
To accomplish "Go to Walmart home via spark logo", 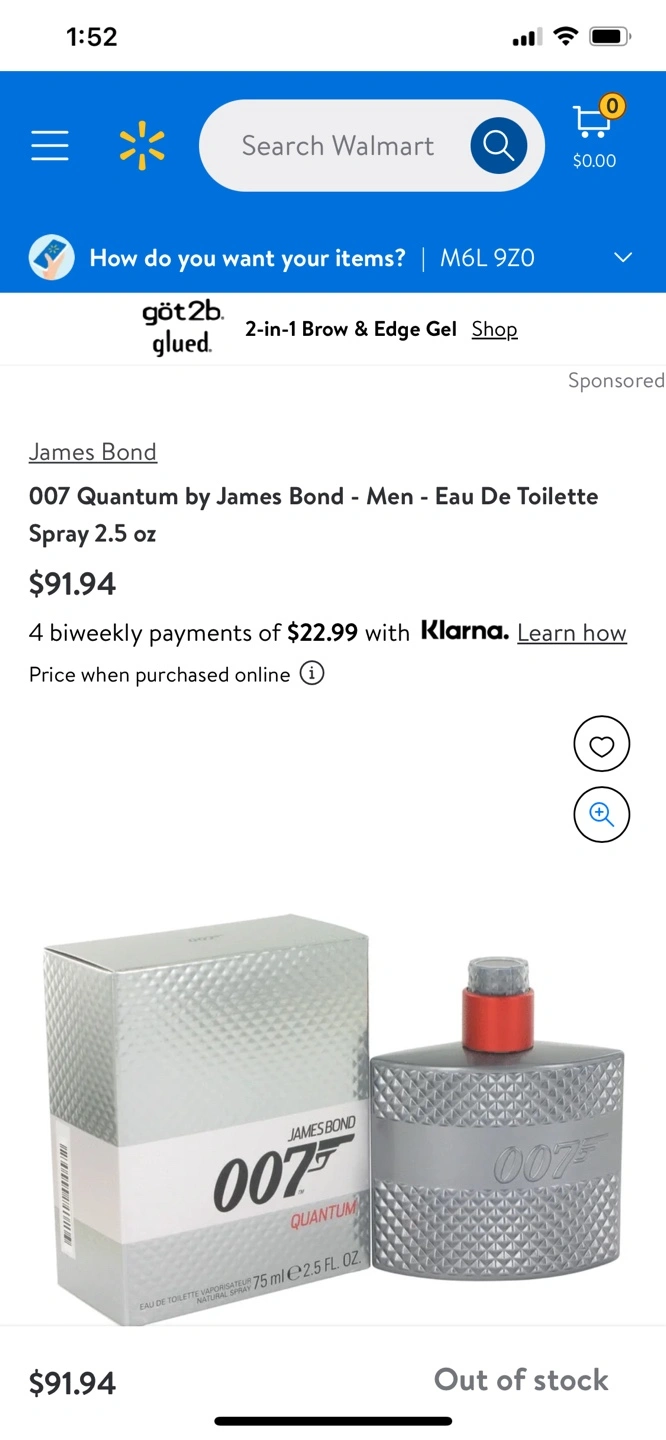I will [x=142, y=146].
